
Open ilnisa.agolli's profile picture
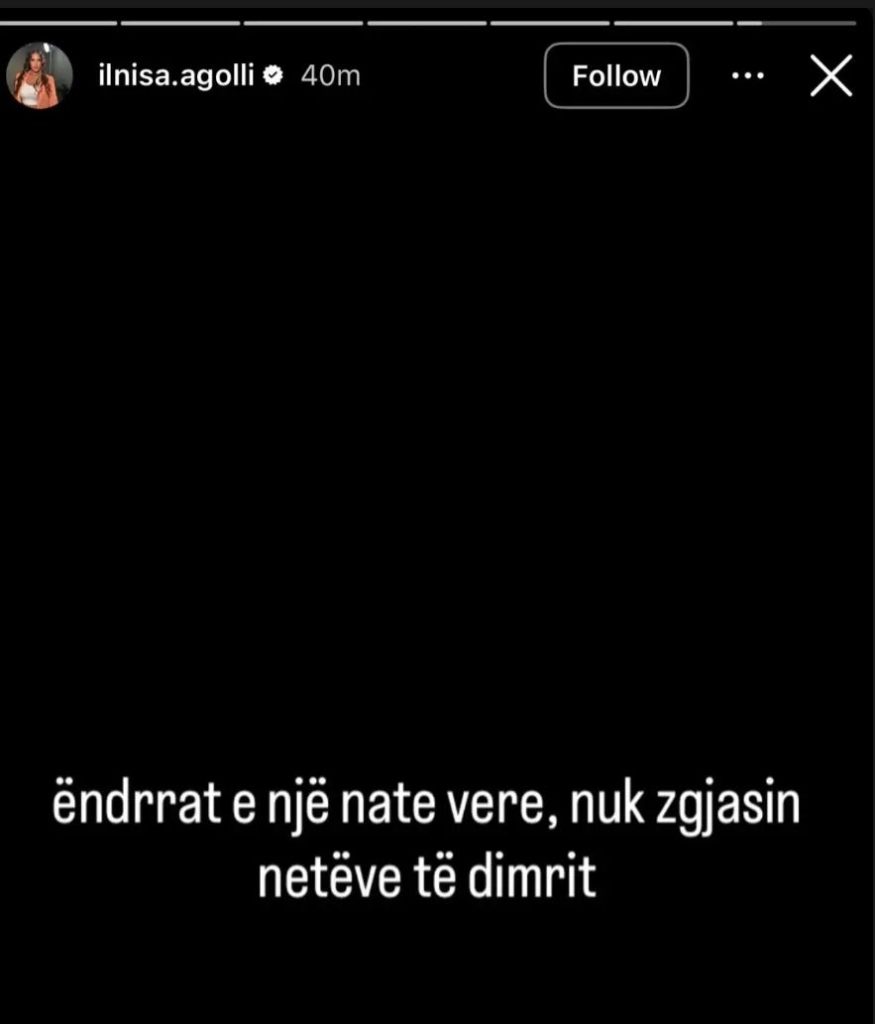click(x=40, y=76)
